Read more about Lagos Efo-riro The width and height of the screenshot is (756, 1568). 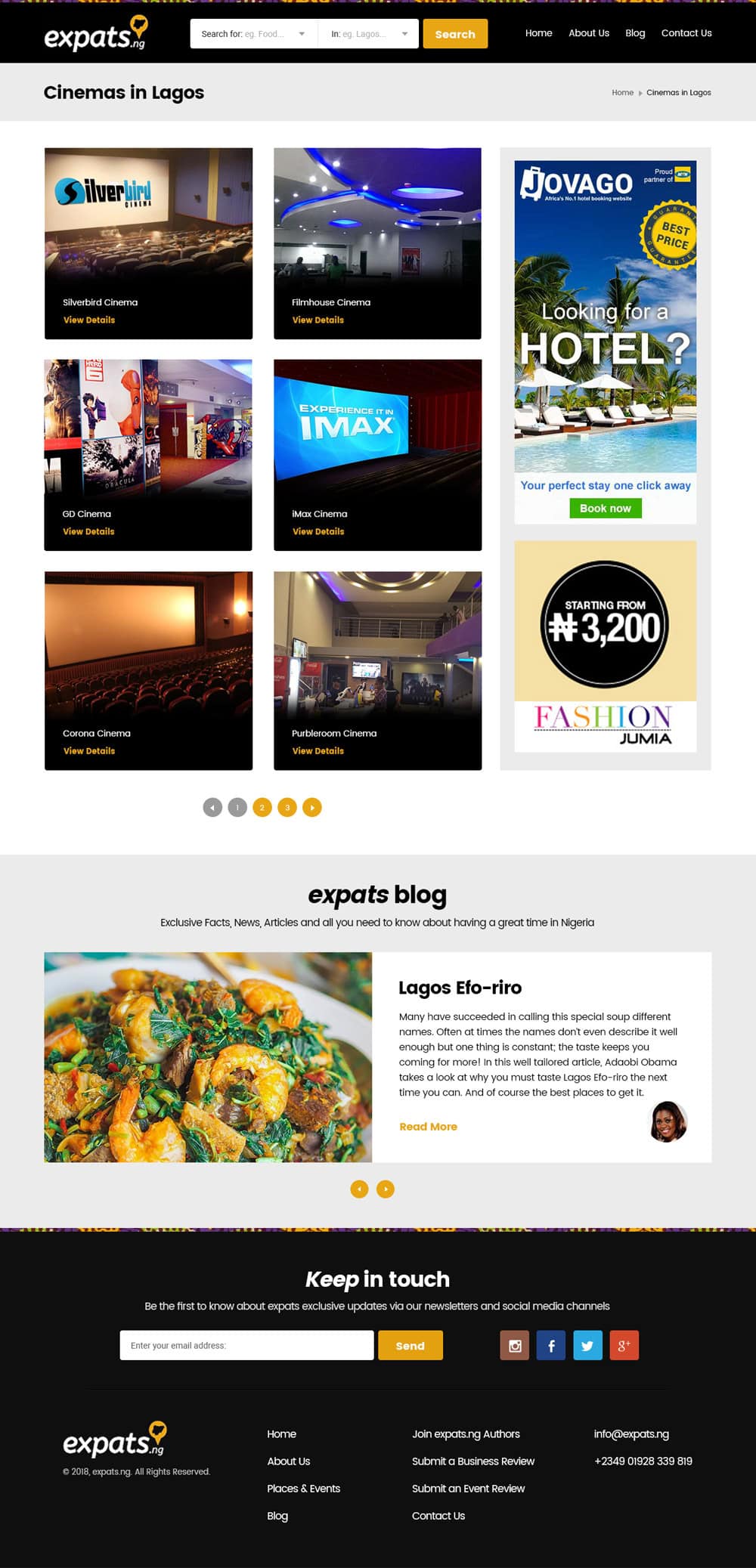pyautogui.click(x=428, y=1127)
